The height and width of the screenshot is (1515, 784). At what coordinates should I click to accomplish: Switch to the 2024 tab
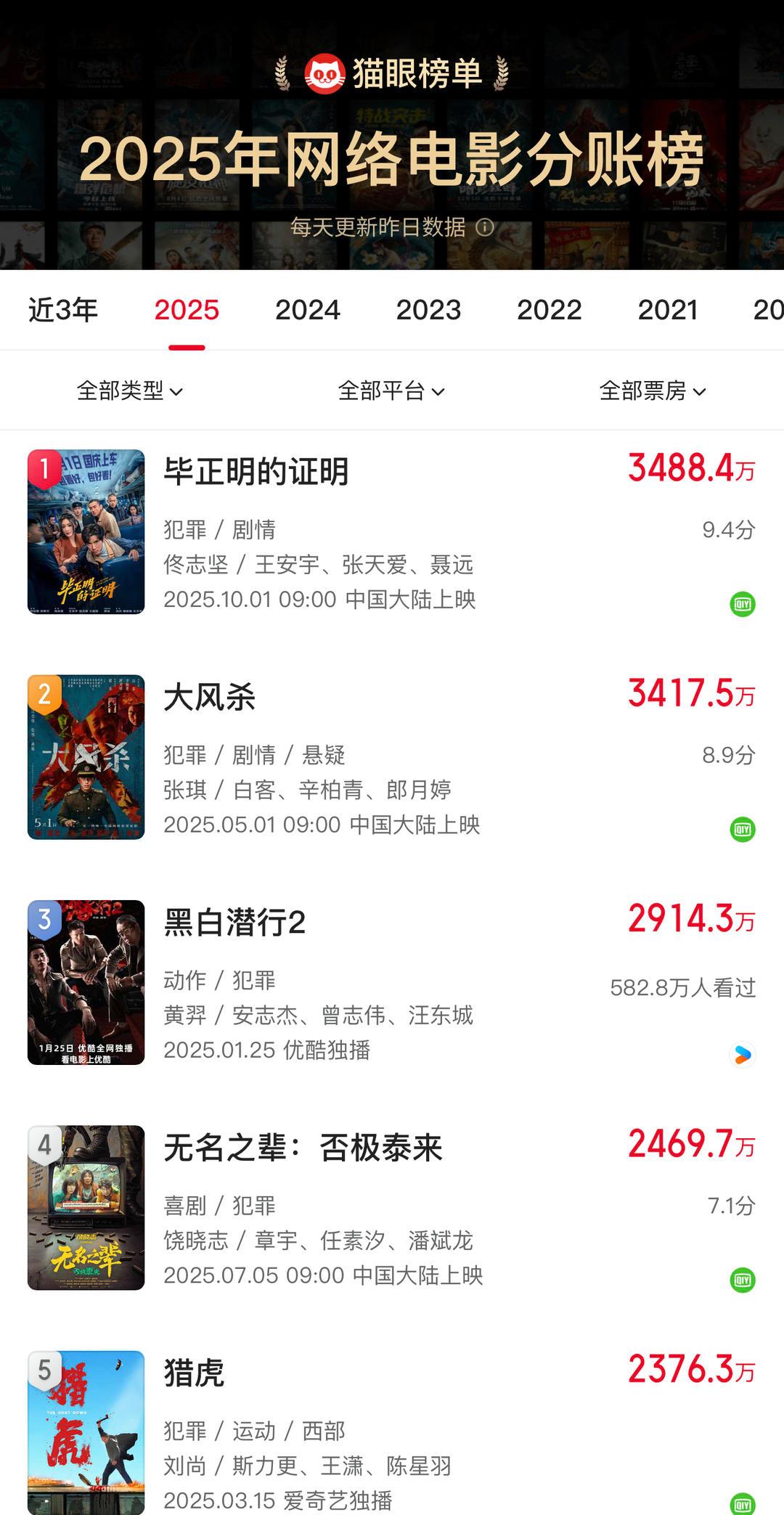point(307,310)
